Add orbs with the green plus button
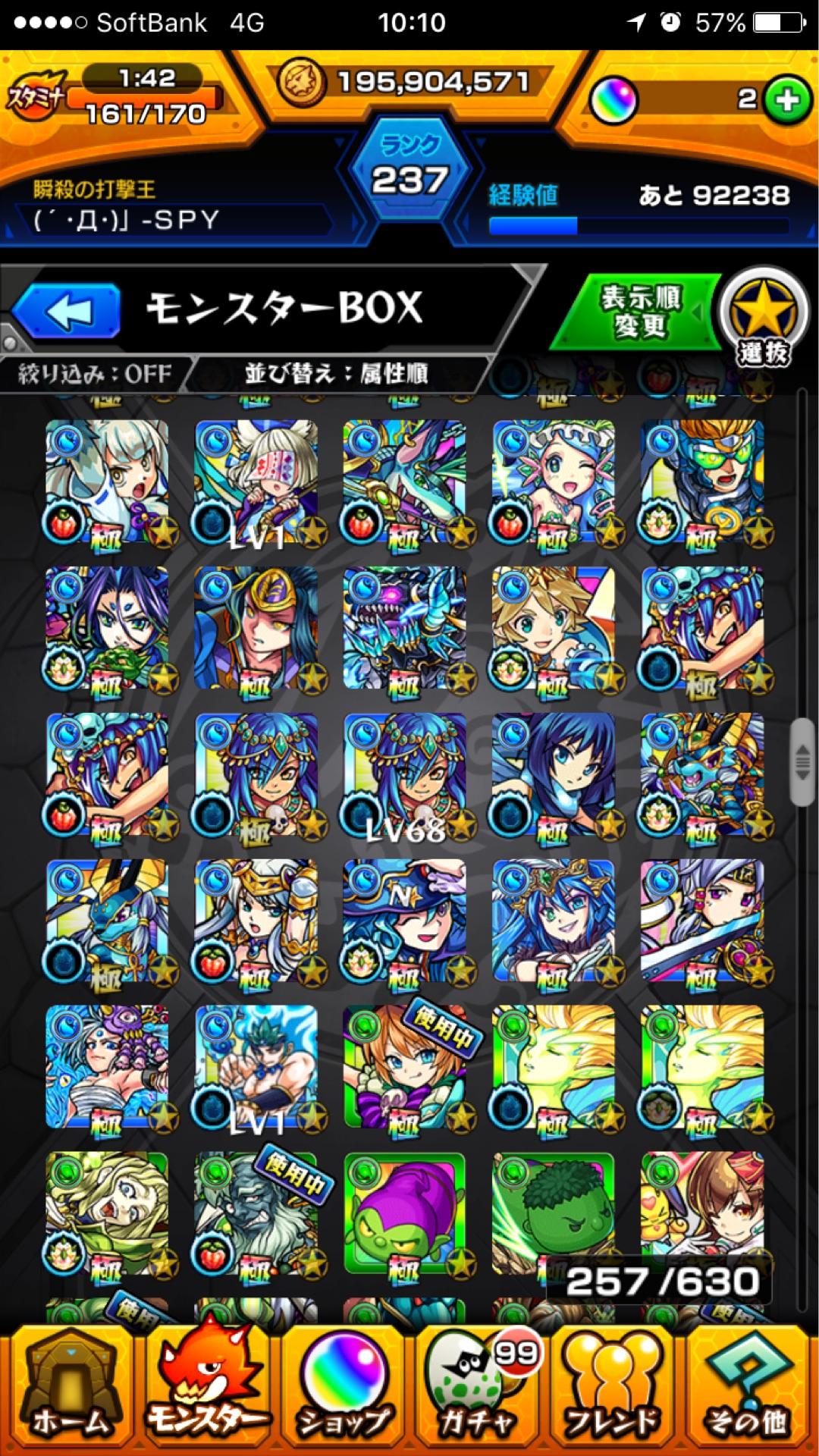 (786, 99)
